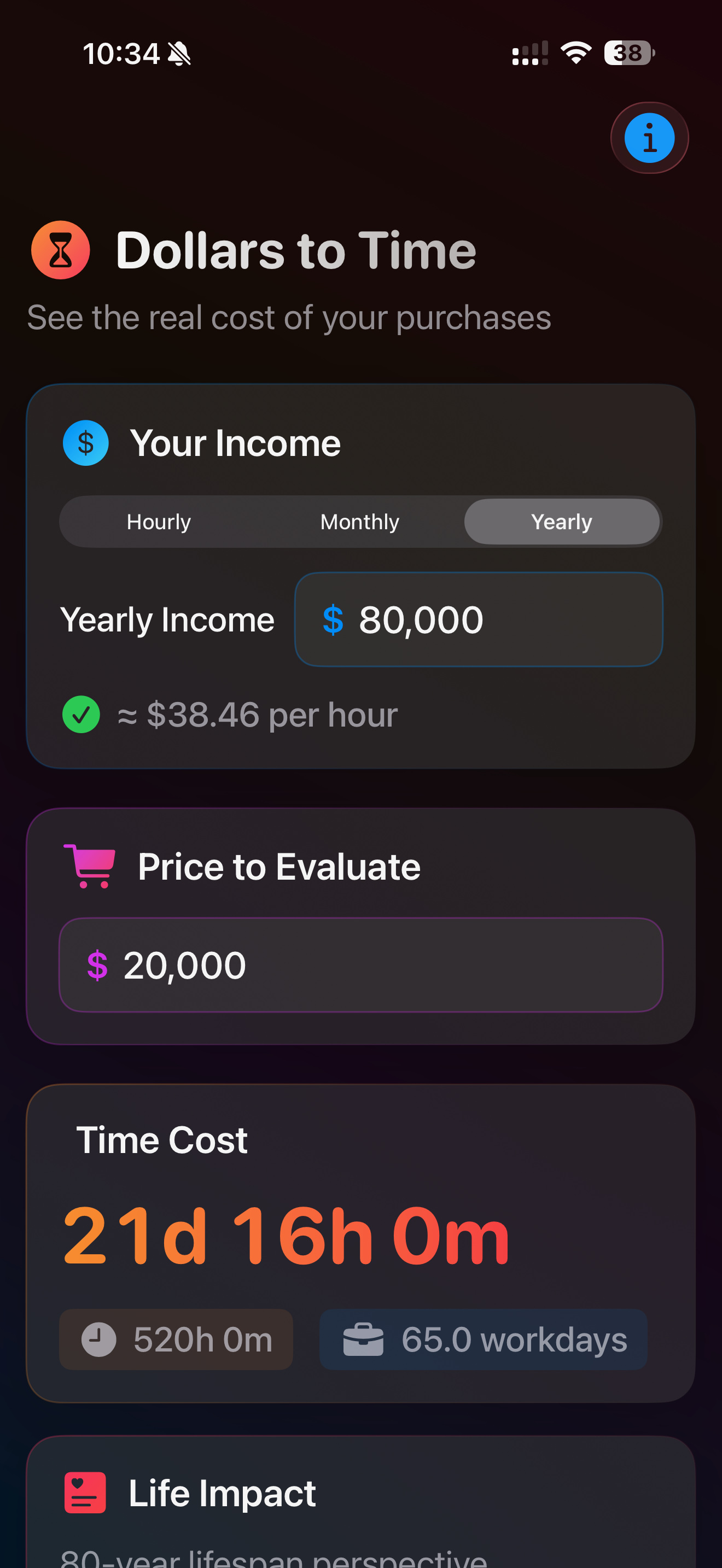Image resolution: width=722 pixels, height=1568 pixels.
Task: Tap the green checkmark beside hourly rate
Action: pos(81,715)
